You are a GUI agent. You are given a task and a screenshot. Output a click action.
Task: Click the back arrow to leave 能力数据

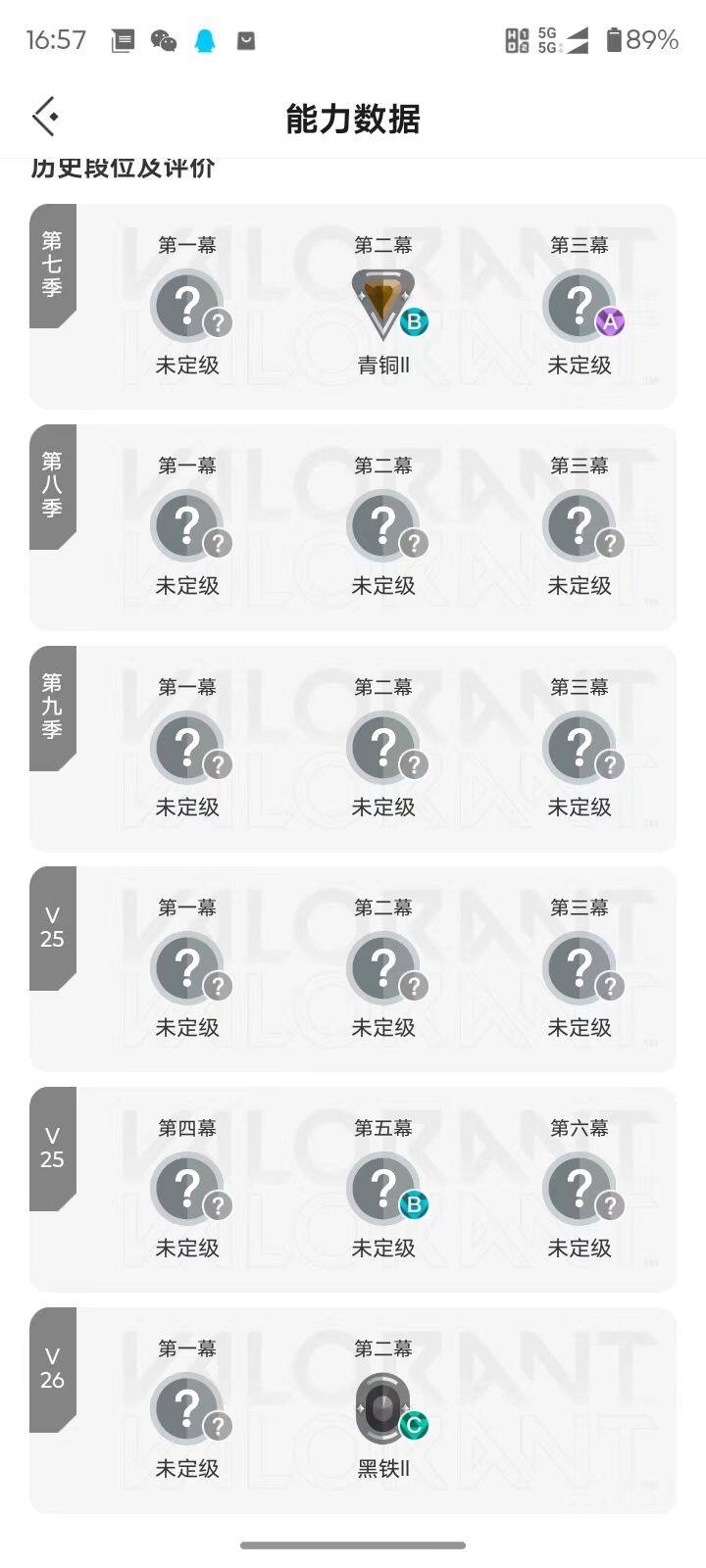pyautogui.click(x=44, y=115)
